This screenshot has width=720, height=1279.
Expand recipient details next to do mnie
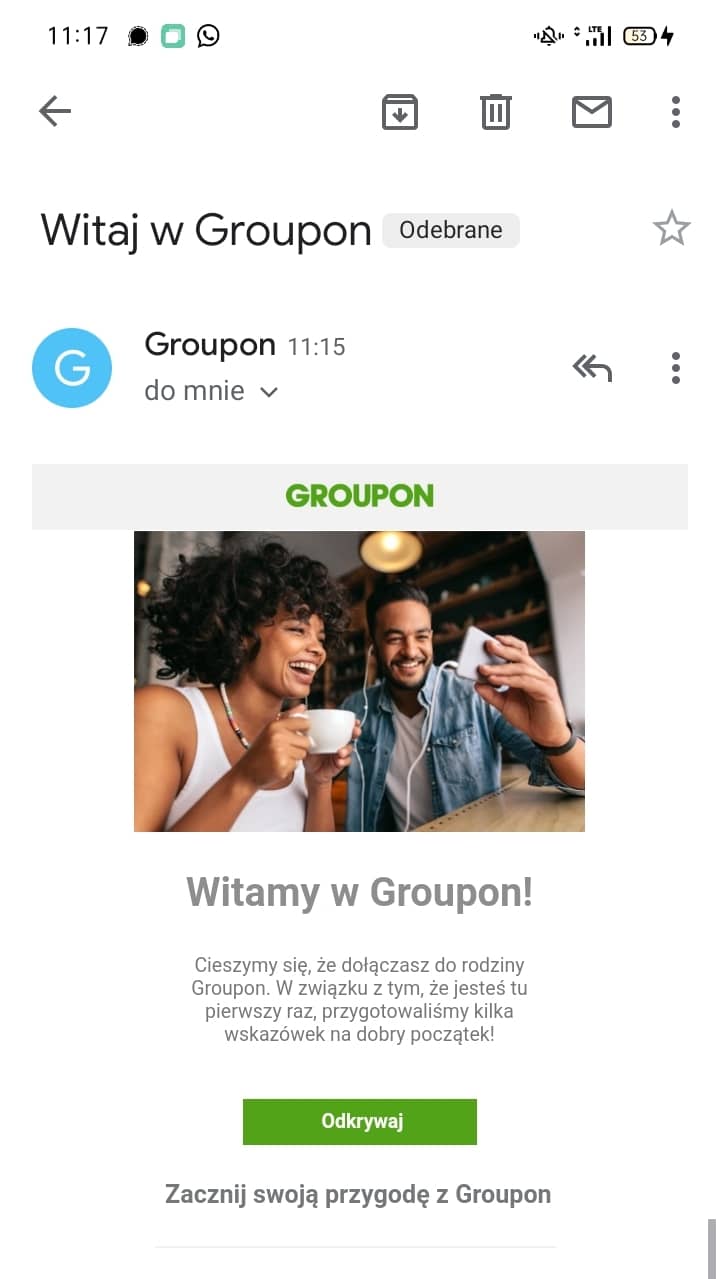click(x=268, y=392)
